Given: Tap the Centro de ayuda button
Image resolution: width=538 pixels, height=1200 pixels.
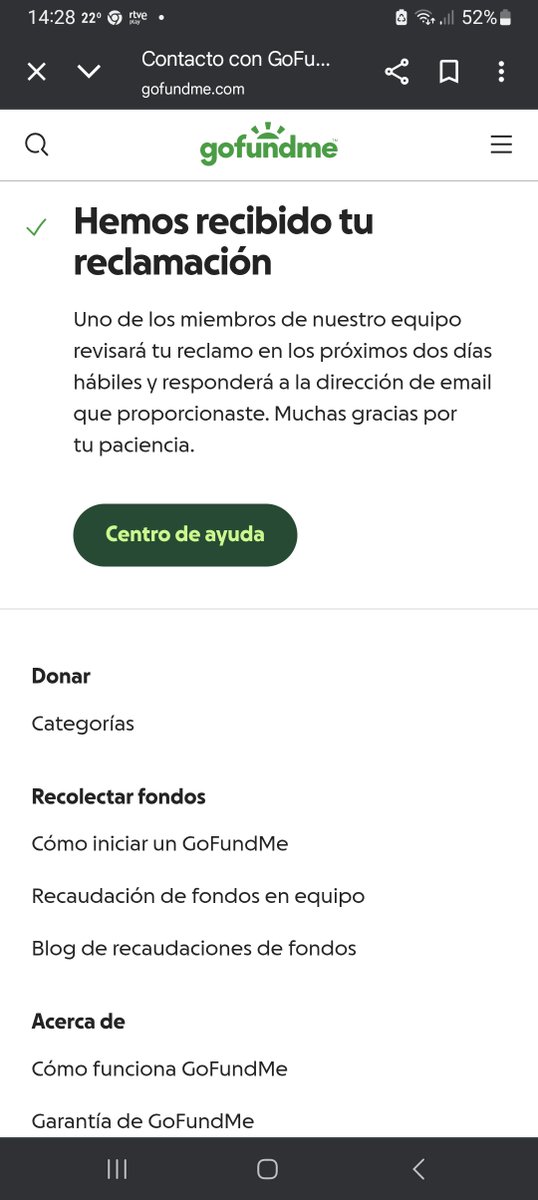Looking at the screenshot, I should [185, 534].
